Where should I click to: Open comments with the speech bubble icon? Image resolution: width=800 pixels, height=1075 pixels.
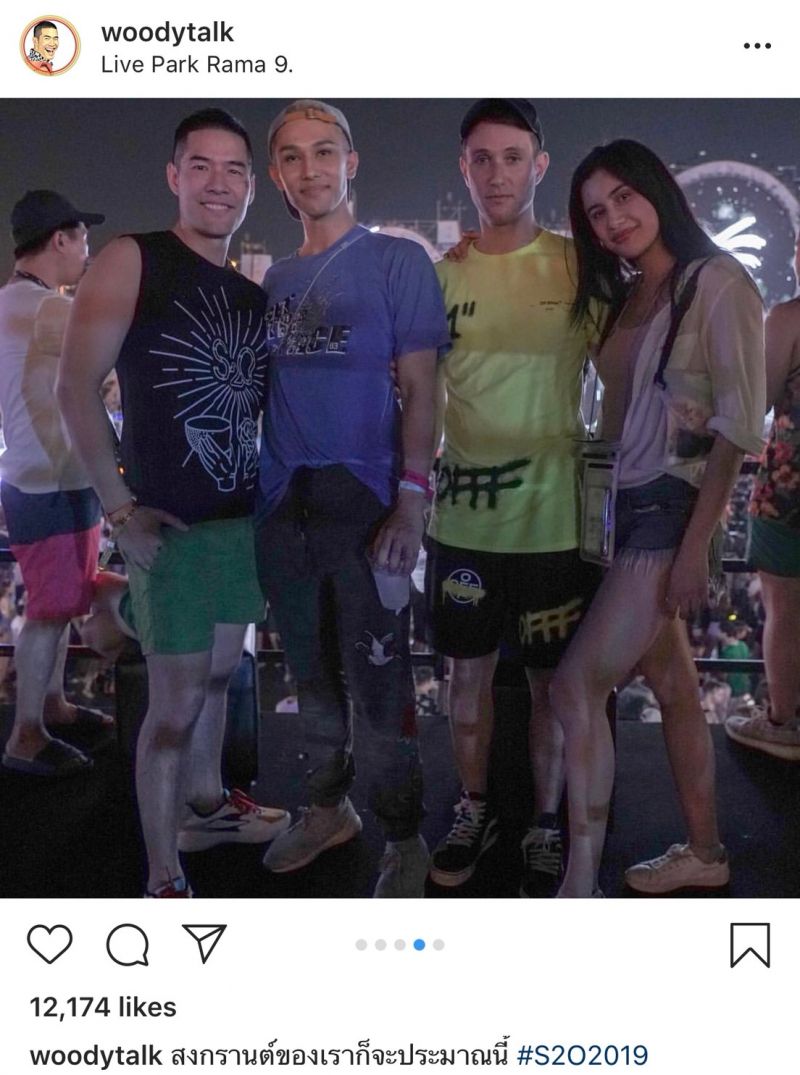(127, 944)
